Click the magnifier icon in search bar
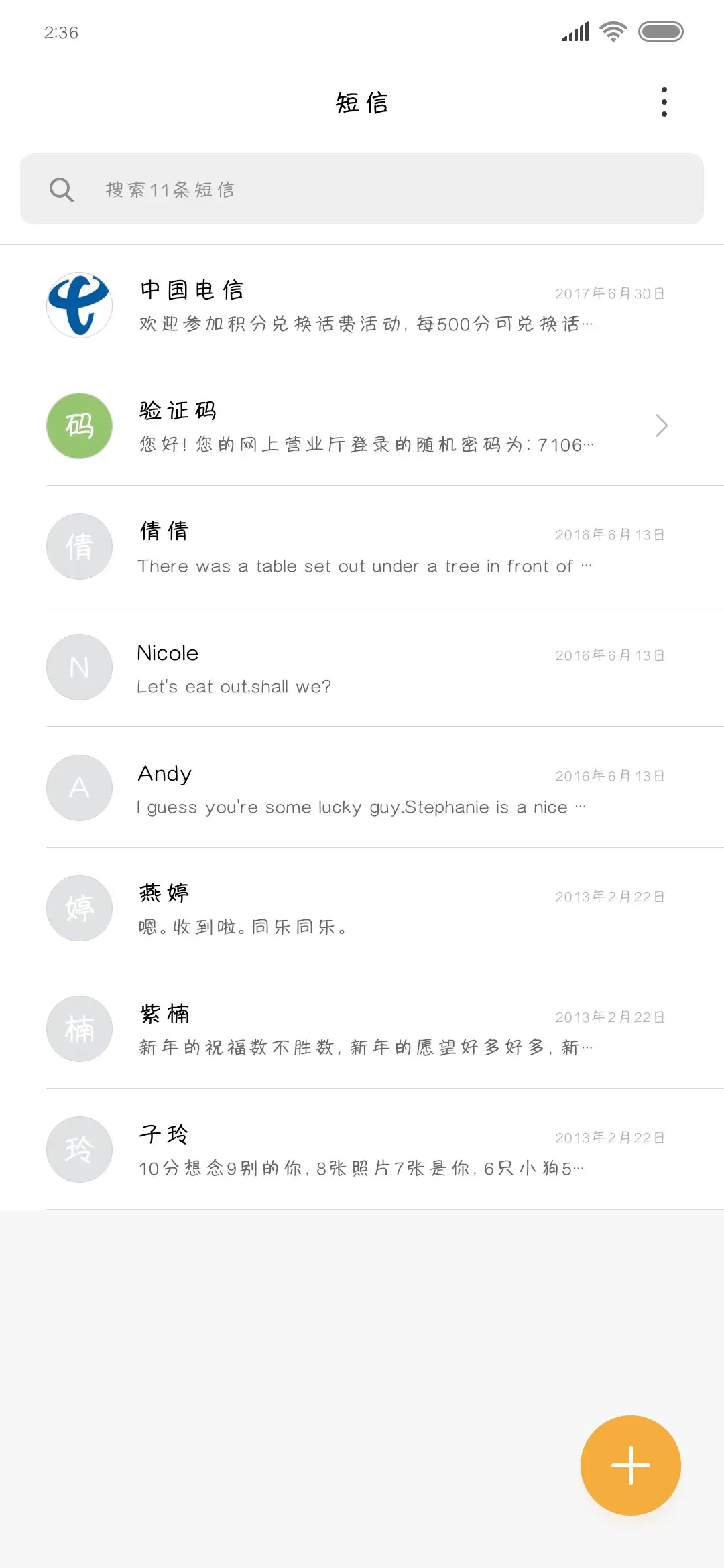724x1568 pixels. (x=61, y=190)
